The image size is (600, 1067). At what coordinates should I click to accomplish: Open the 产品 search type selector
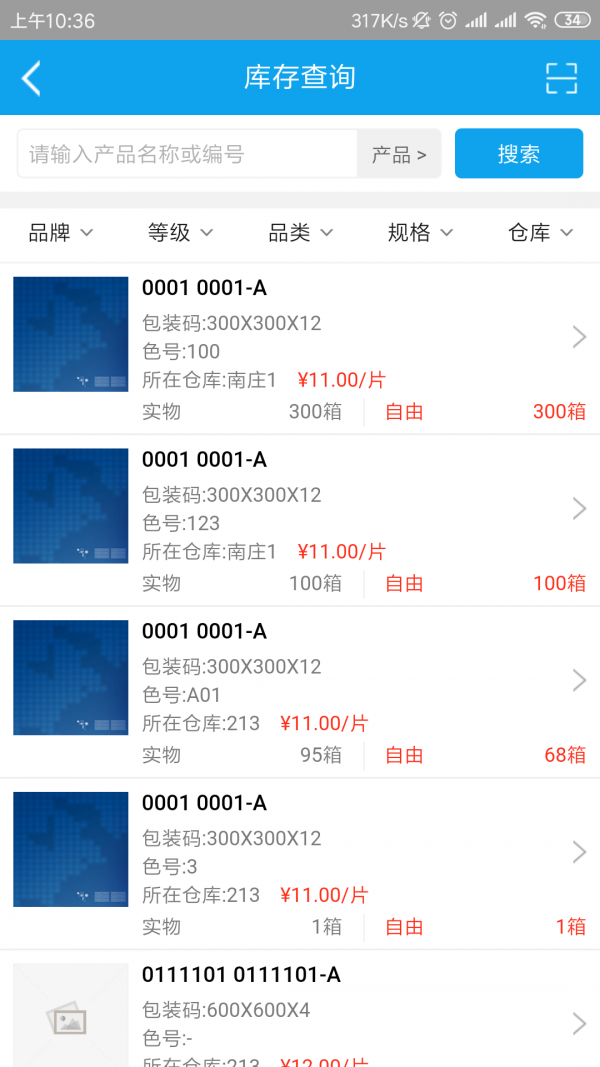pos(399,154)
